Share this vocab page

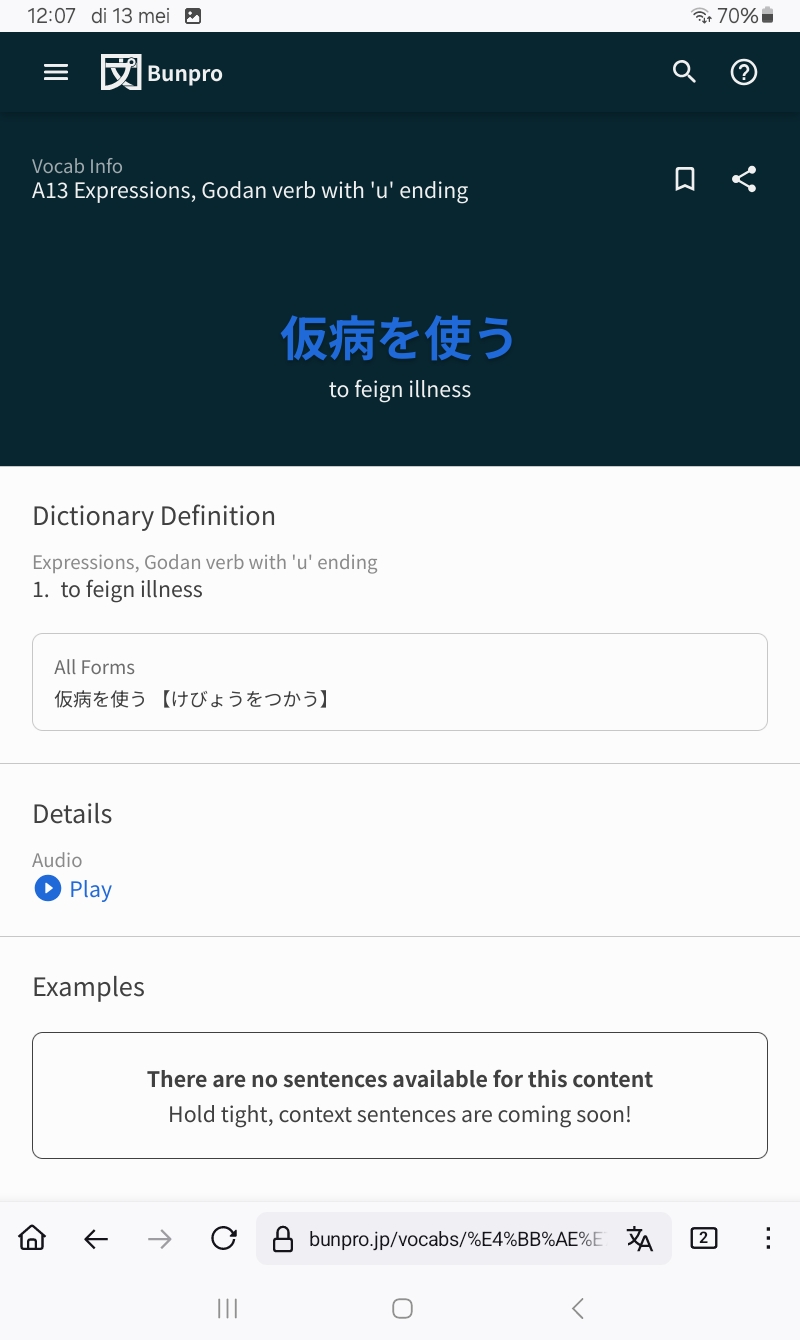(744, 179)
